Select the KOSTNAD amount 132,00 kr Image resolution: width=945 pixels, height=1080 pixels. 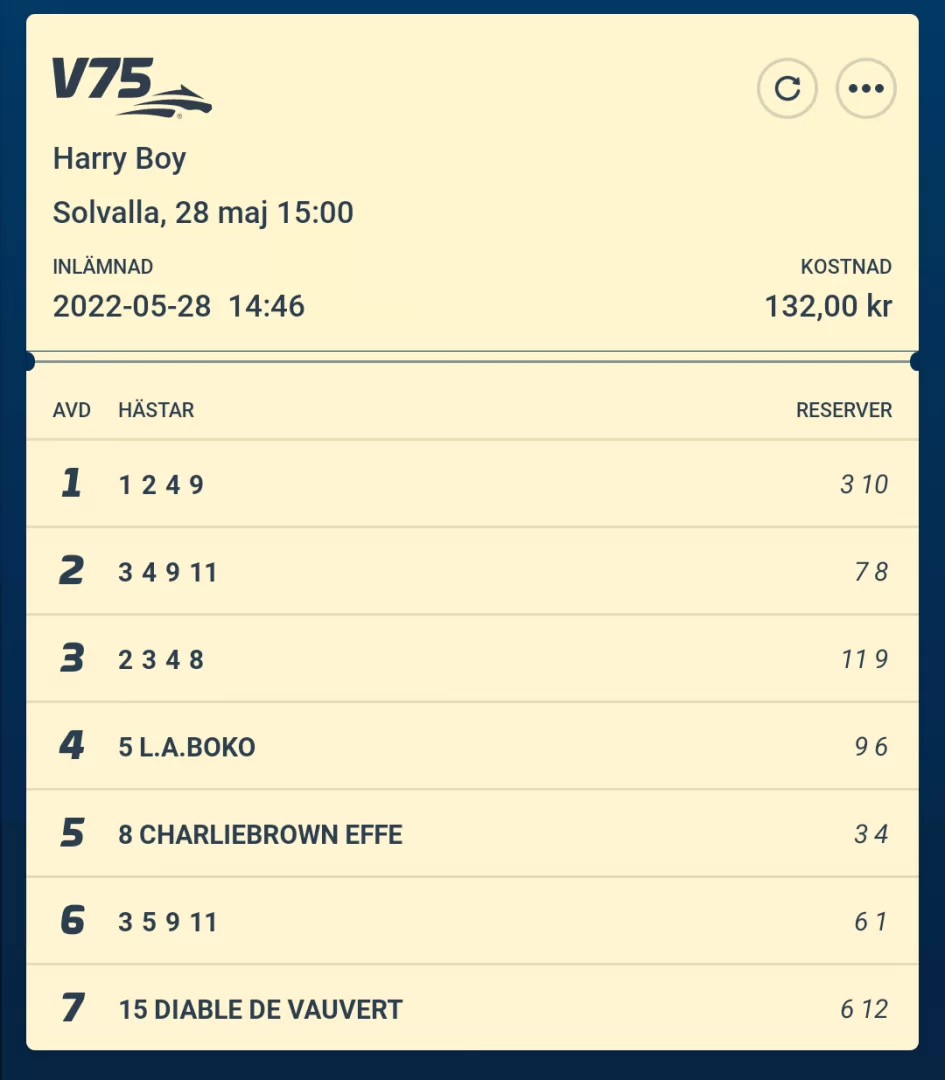pos(829,307)
